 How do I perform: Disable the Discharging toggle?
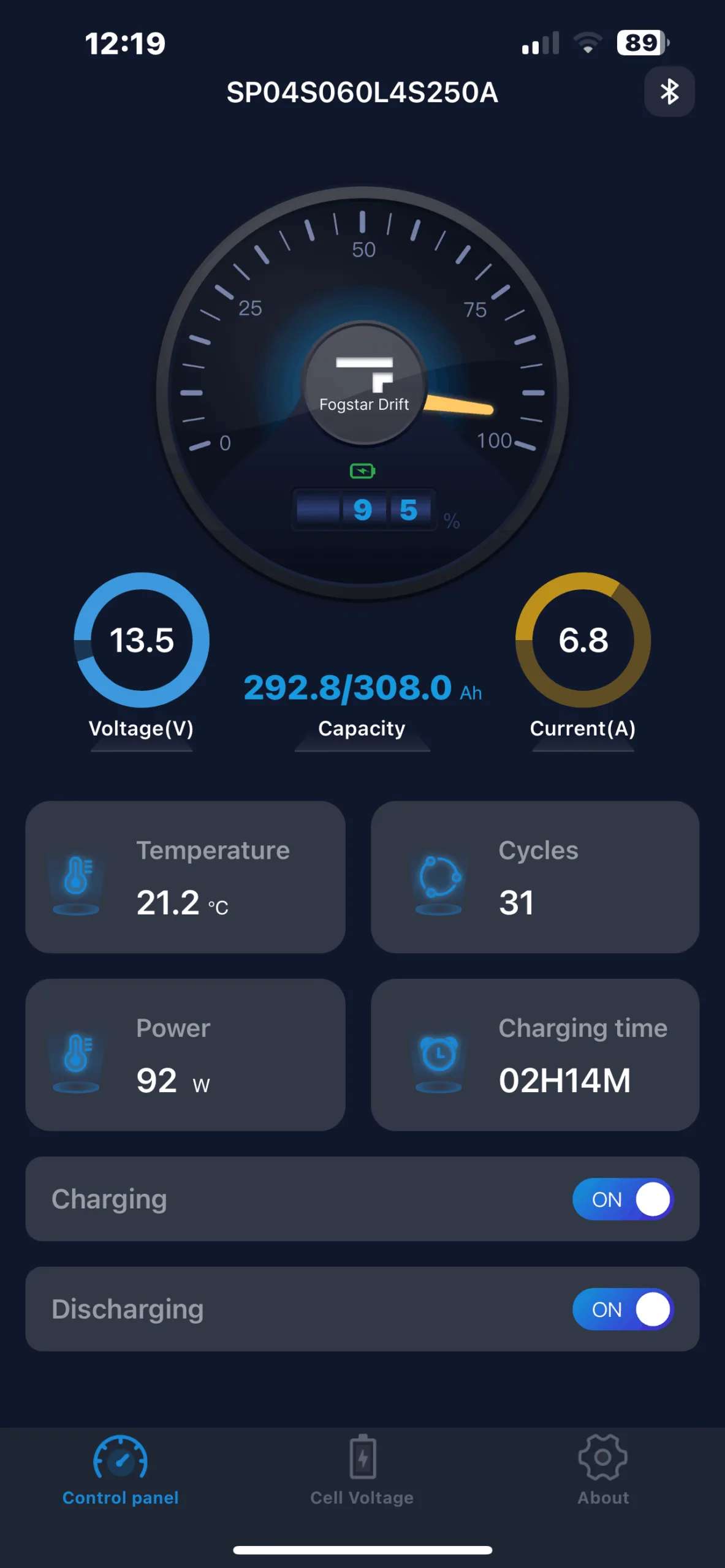point(623,1309)
